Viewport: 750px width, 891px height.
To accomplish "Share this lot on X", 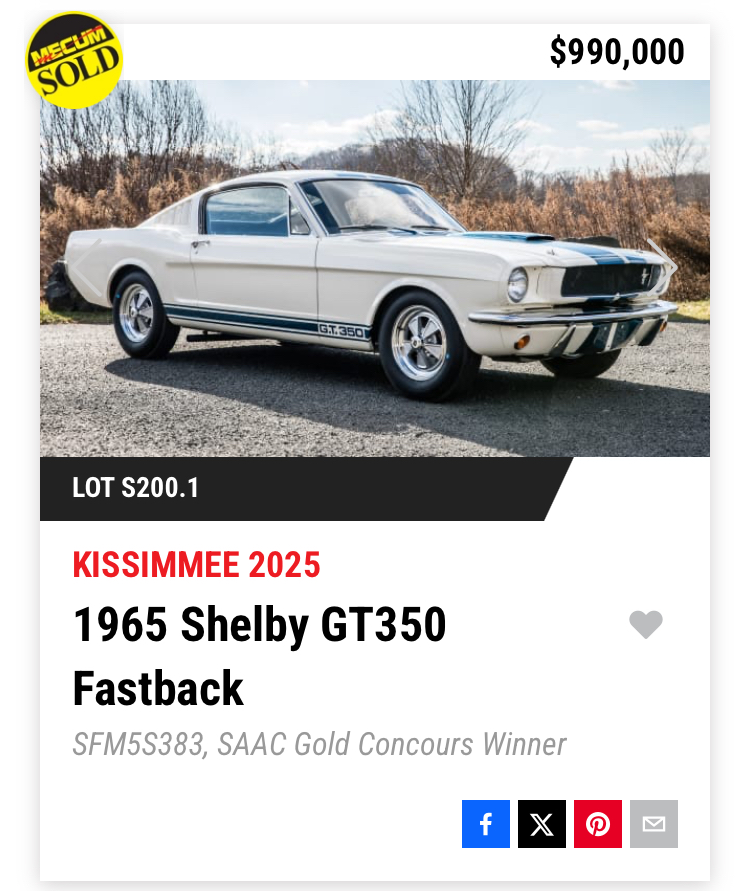I will pos(542,824).
